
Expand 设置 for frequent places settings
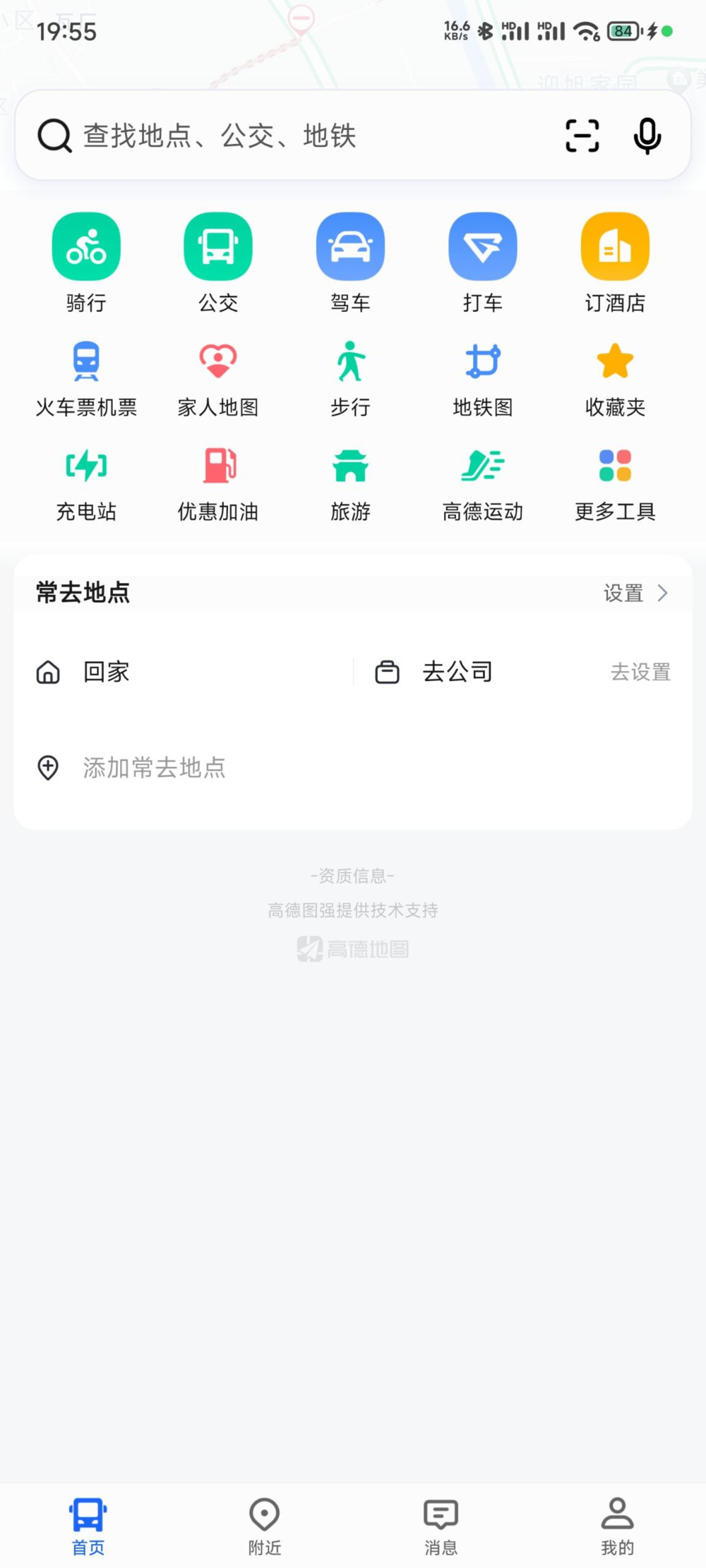[634, 593]
